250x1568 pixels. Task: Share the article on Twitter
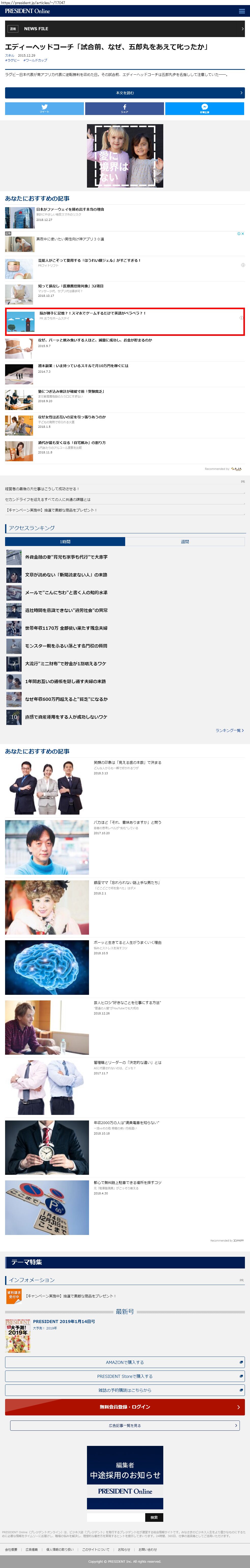click(45, 108)
